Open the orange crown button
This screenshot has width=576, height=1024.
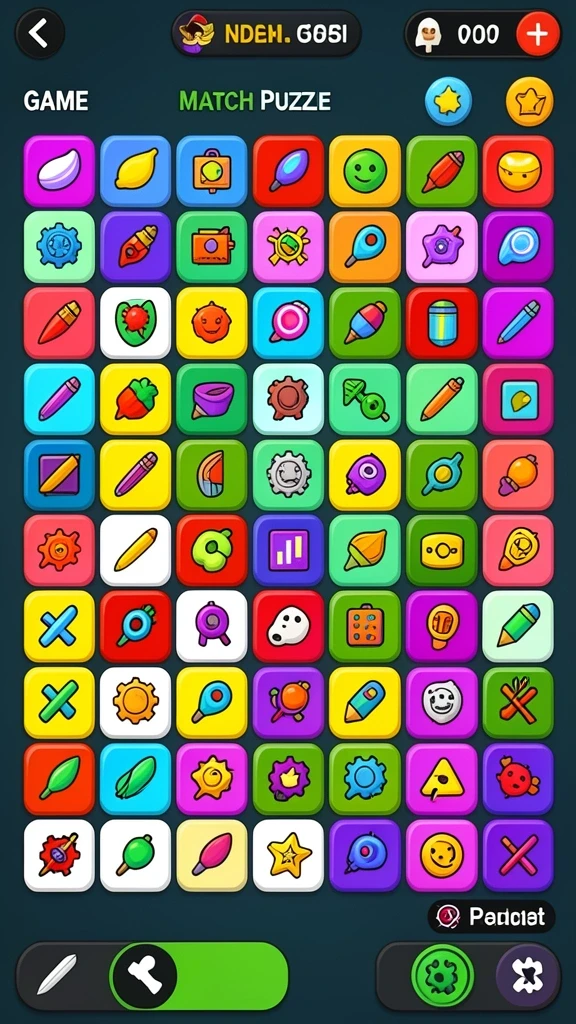click(529, 102)
